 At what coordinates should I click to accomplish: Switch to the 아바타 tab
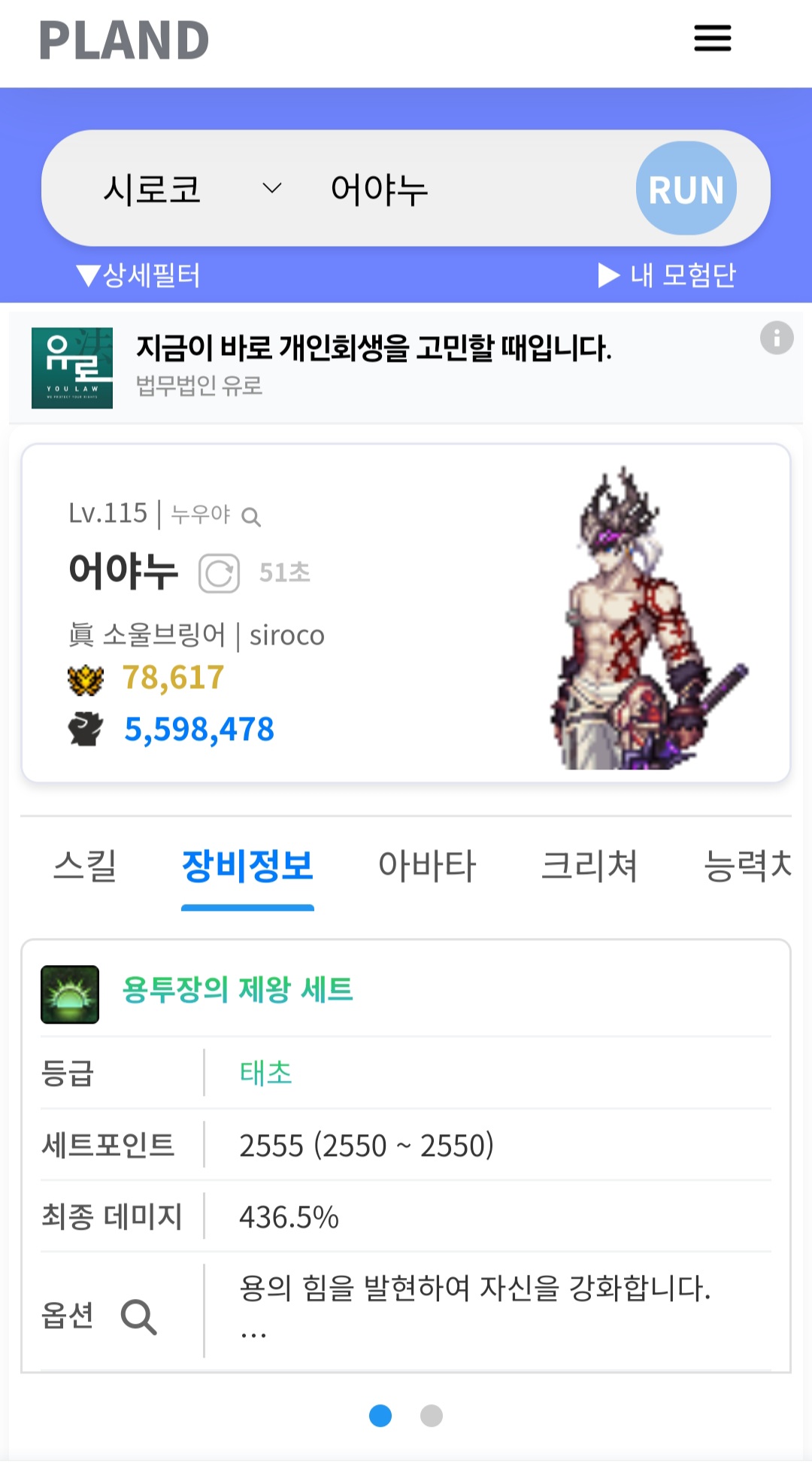coord(427,866)
